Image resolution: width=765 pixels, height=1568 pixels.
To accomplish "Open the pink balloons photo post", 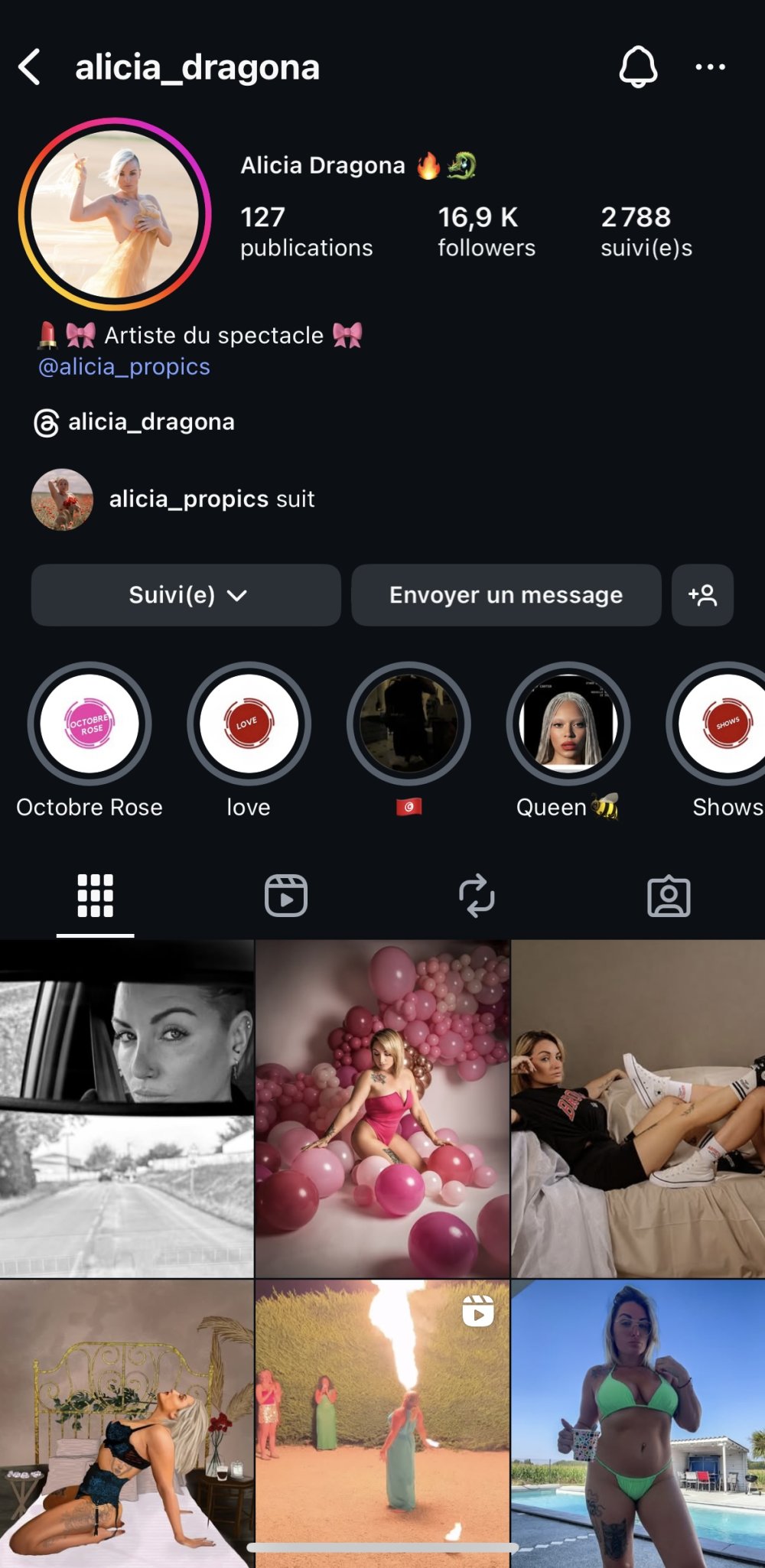I will (382, 1109).
